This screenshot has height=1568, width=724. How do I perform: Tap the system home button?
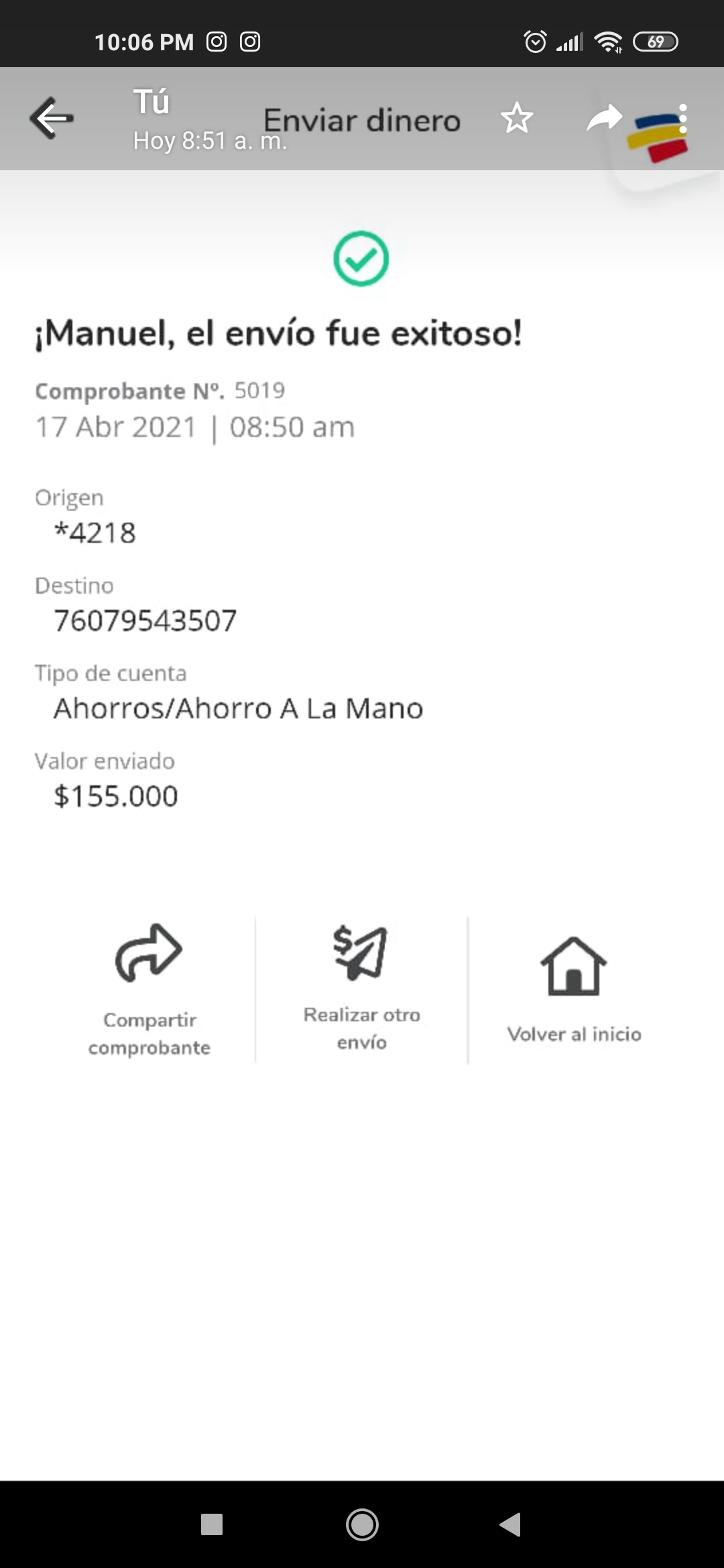tap(362, 1524)
